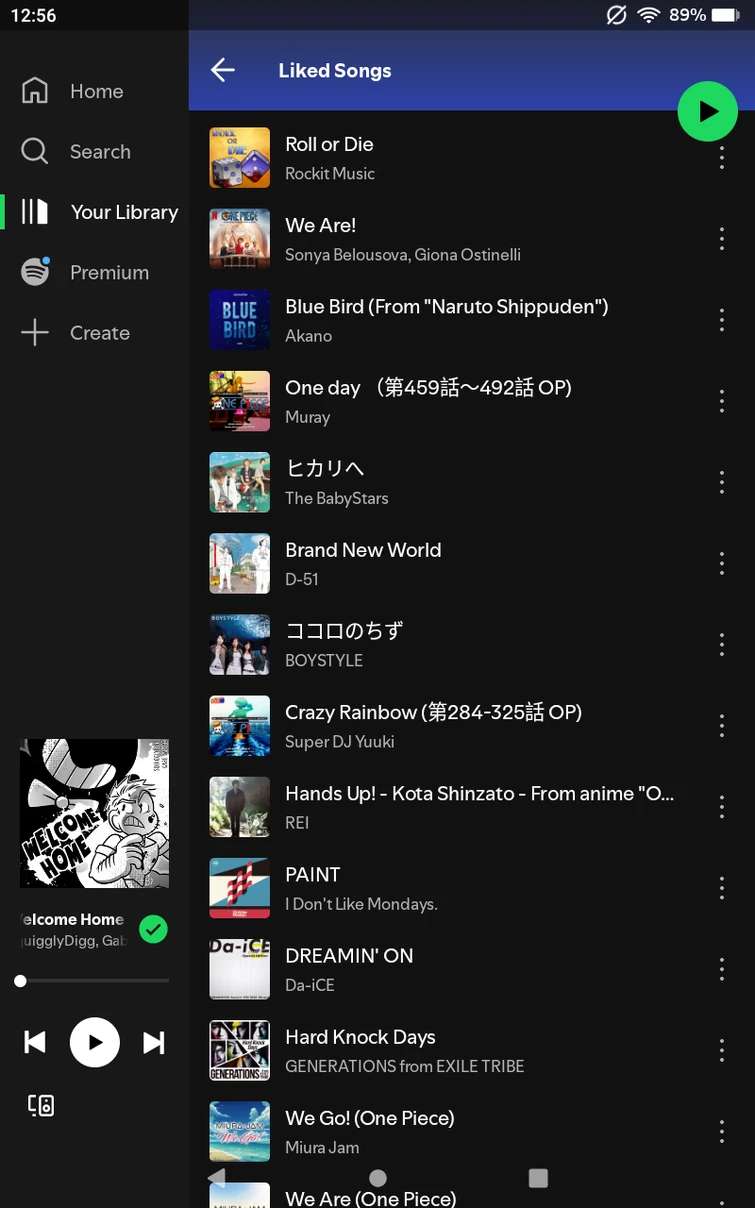Open the Welcome Home album artwork
Image resolution: width=755 pixels, height=1208 pixels.
94,813
